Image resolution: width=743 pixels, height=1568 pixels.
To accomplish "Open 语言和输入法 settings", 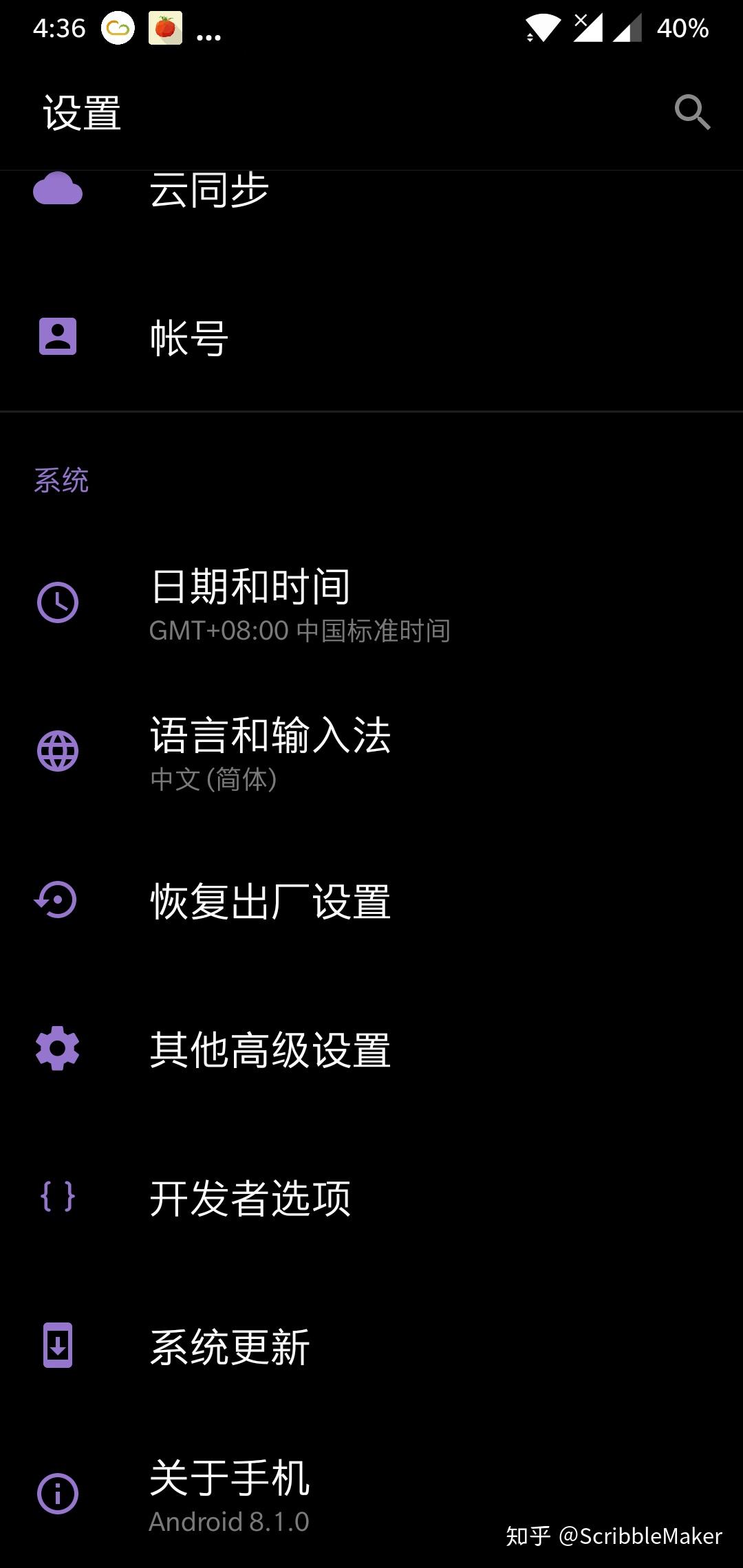I will click(270, 752).
